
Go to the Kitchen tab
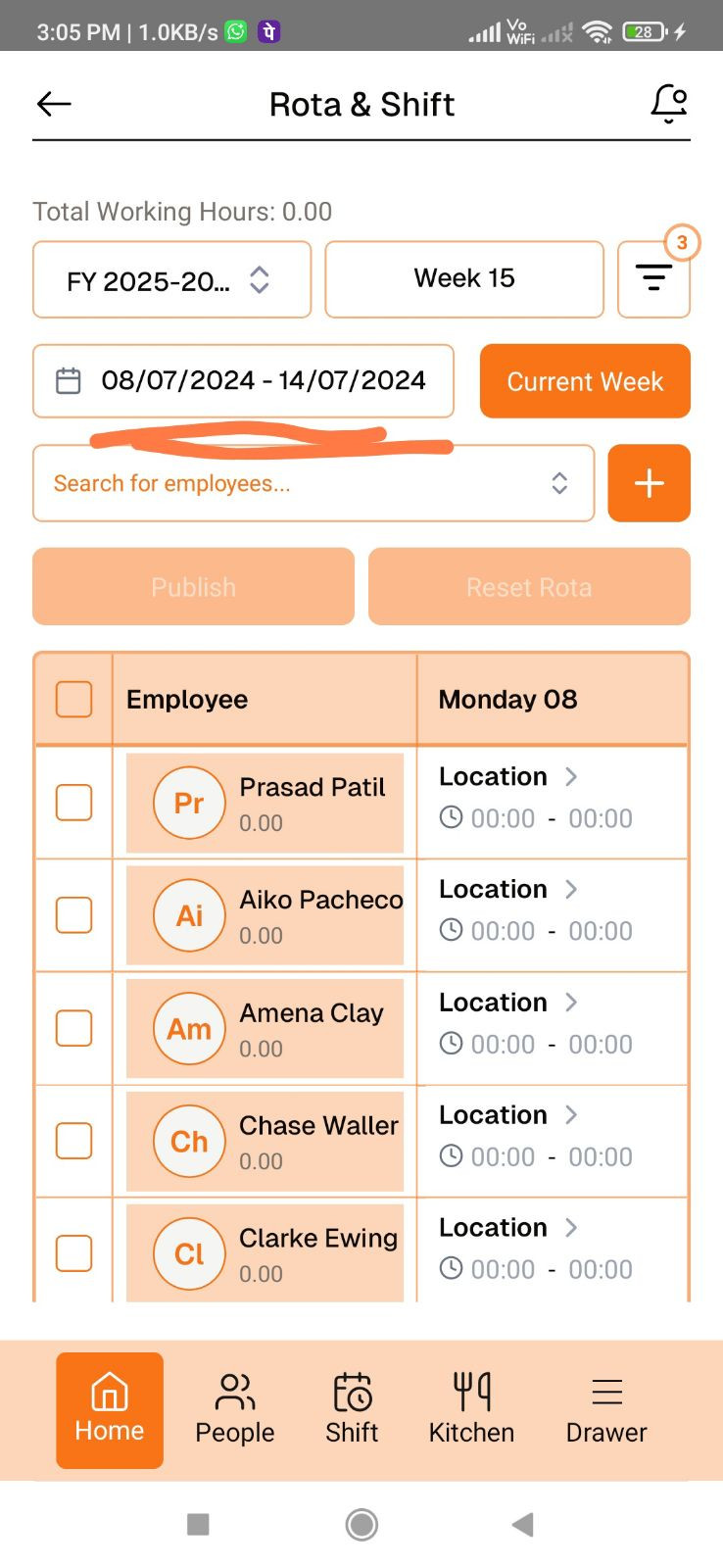coord(471,1410)
